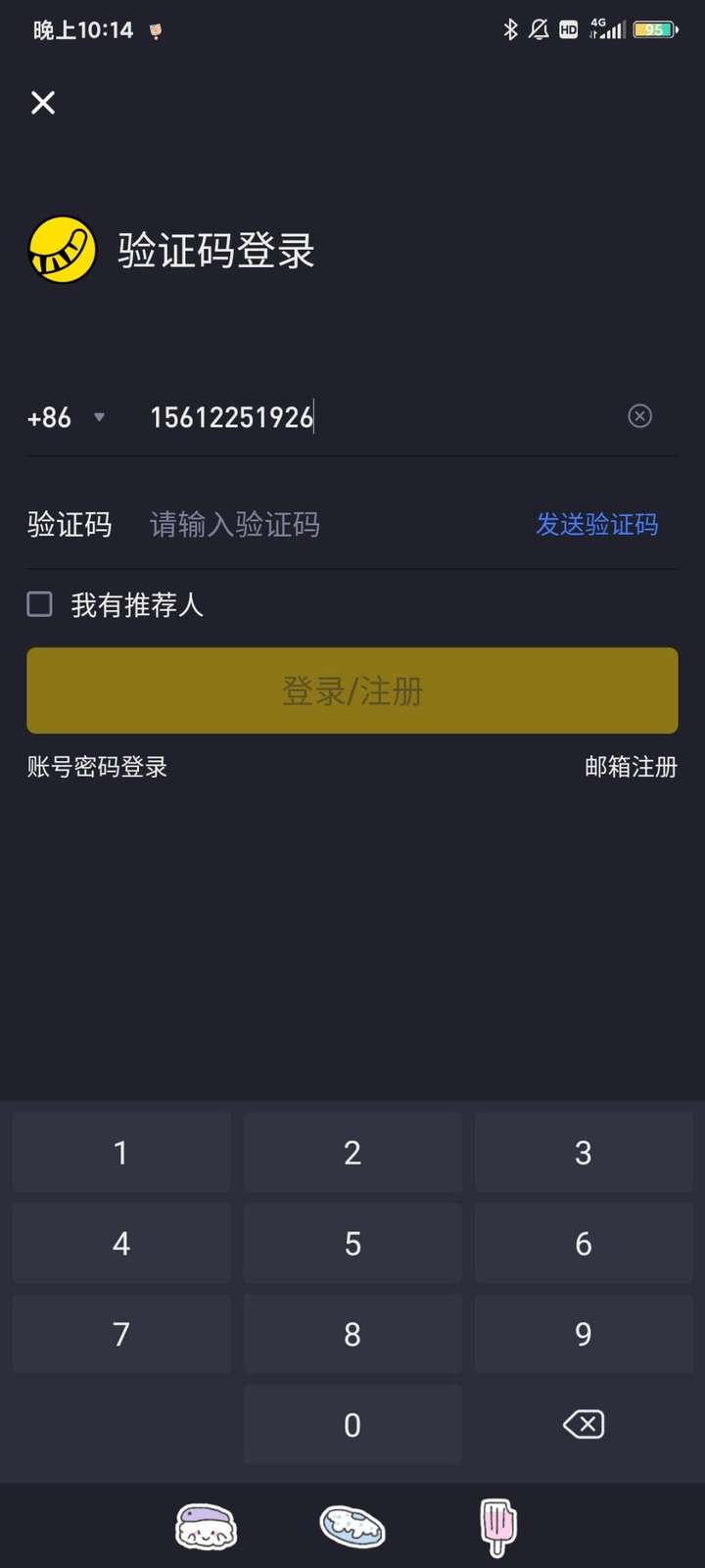Image resolution: width=705 pixels, height=1568 pixels.
Task: Open the +86 country code dropdown
Action: (x=66, y=417)
